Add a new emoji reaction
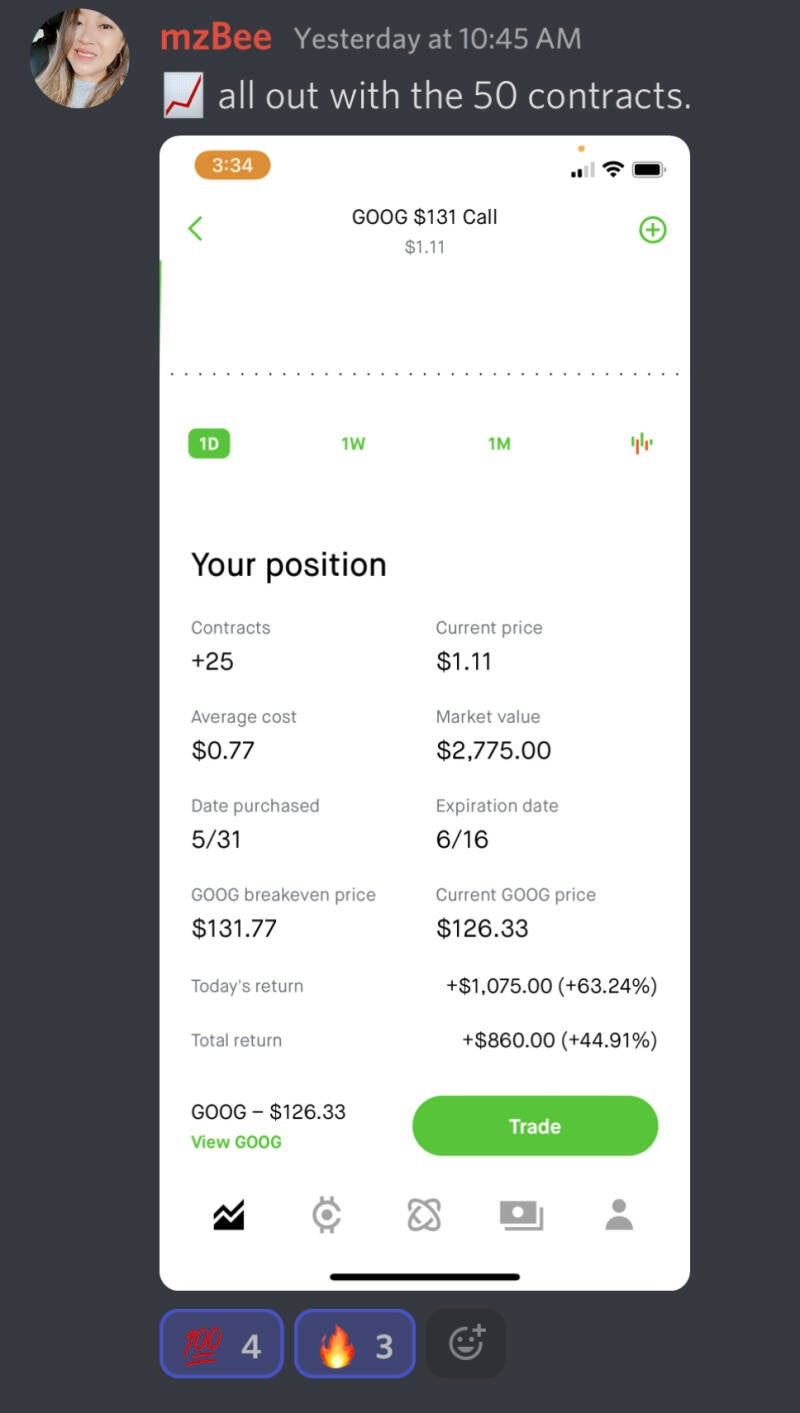This screenshot has height=1413, width=800. coord(466,1343)
